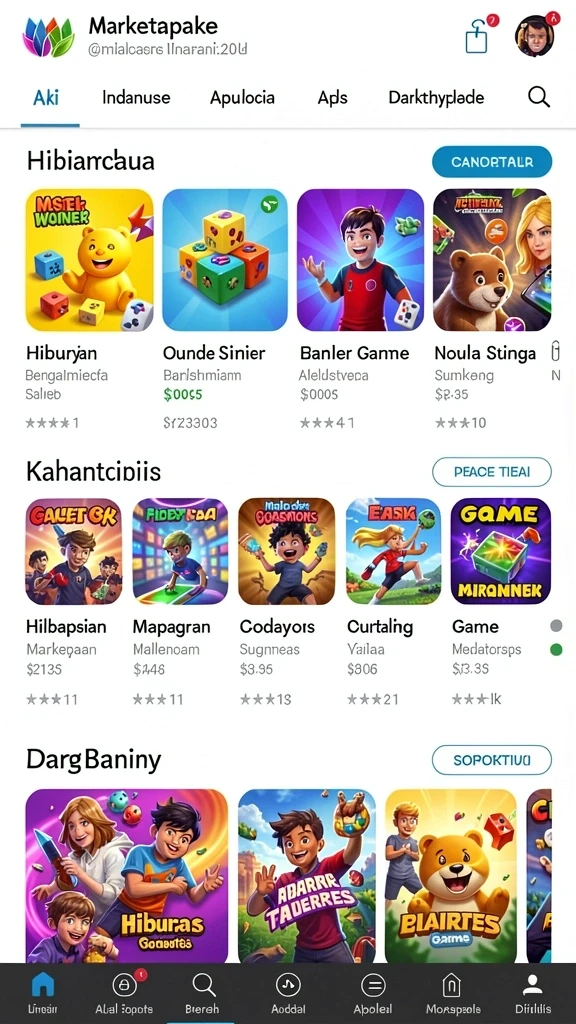The width and height of the screenshot is (576, 1024).
Task: Open the shopping bag icon
Action: (x=477, y=37)
